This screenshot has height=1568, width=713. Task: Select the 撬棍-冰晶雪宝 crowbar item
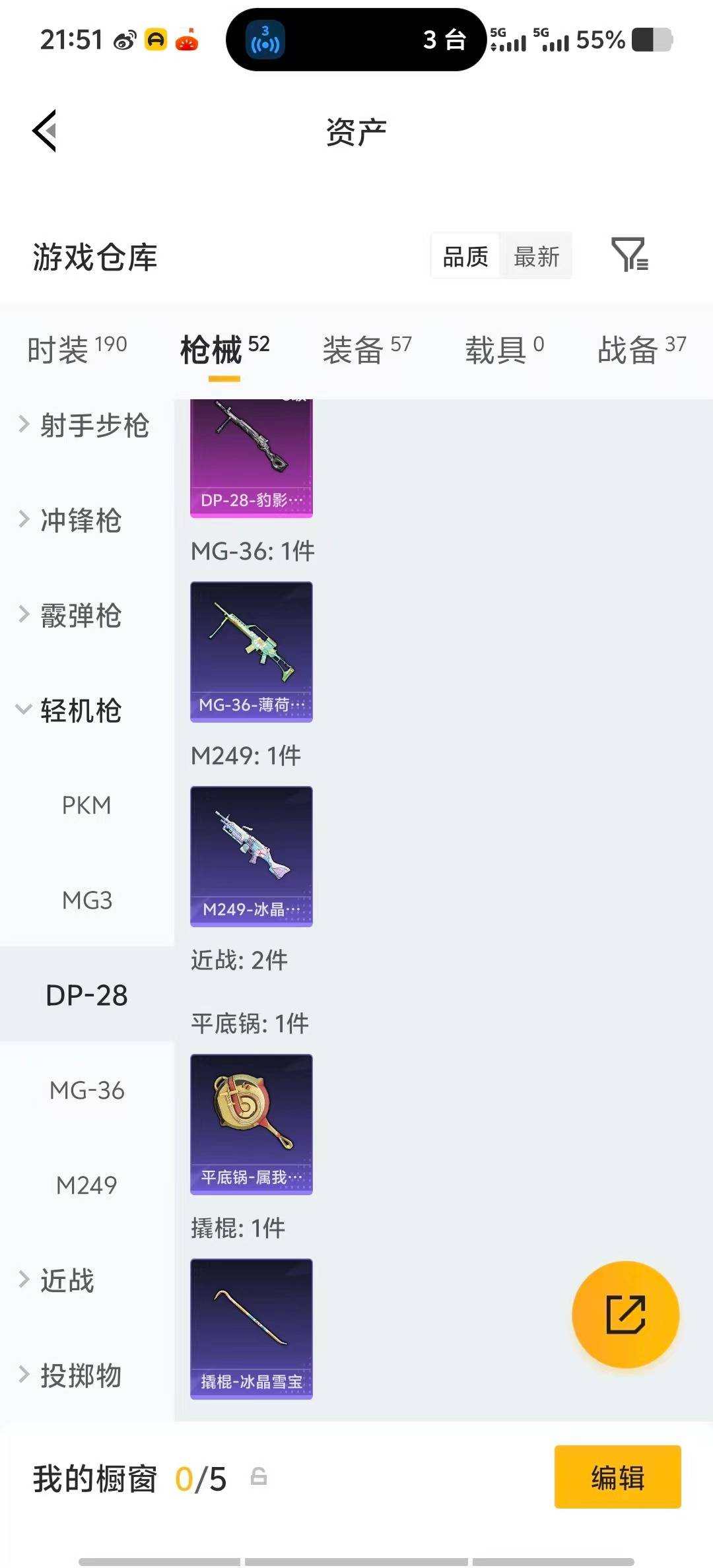[251, 1328]
